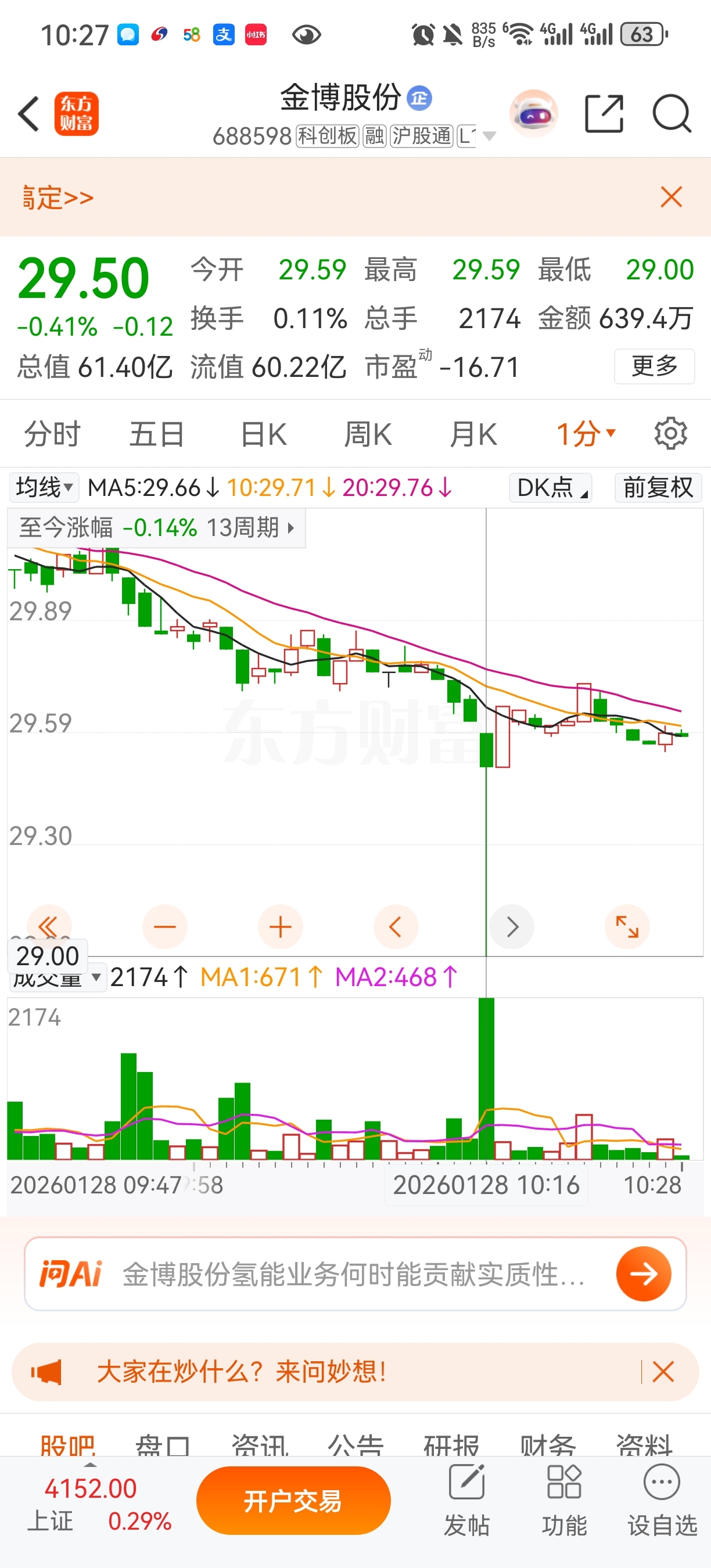Share this stock page
The height and width of the screenshot is (1568, 711).
[x=604, y=114]
